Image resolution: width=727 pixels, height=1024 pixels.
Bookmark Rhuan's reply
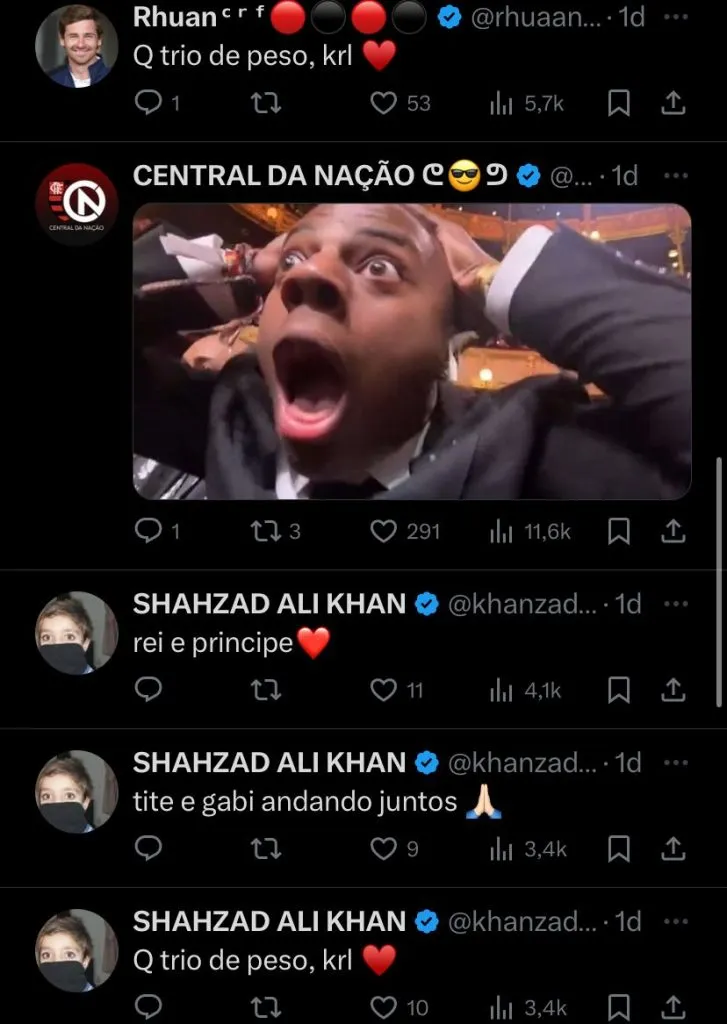click(x=619, y=103)
